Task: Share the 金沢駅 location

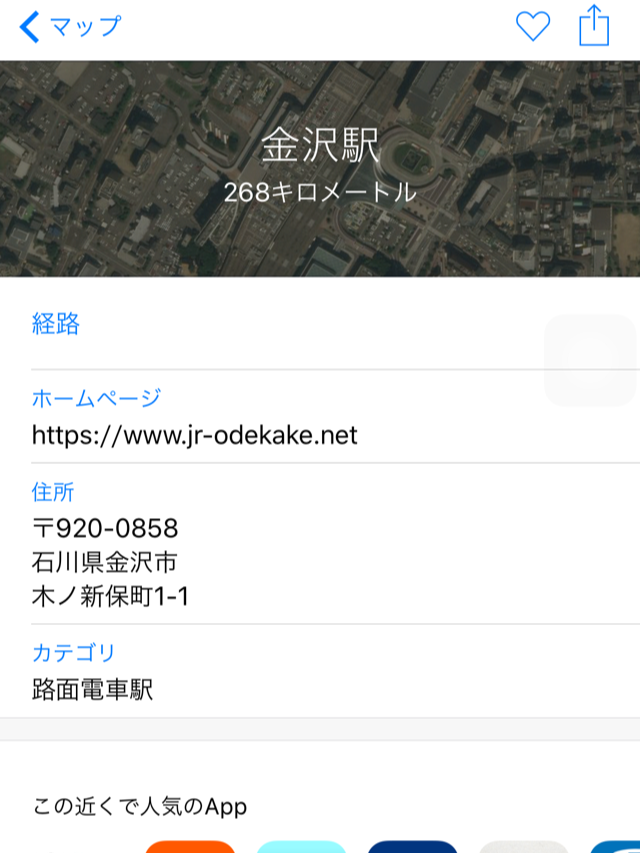Action: point(594,26)
